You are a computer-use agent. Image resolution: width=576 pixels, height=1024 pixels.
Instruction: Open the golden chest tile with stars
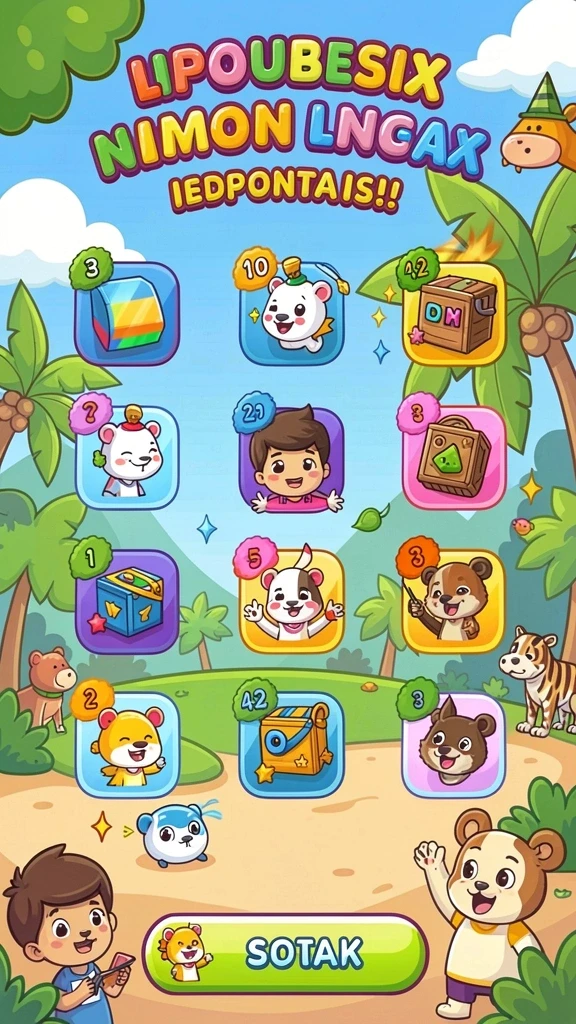[x=291, y=745]
